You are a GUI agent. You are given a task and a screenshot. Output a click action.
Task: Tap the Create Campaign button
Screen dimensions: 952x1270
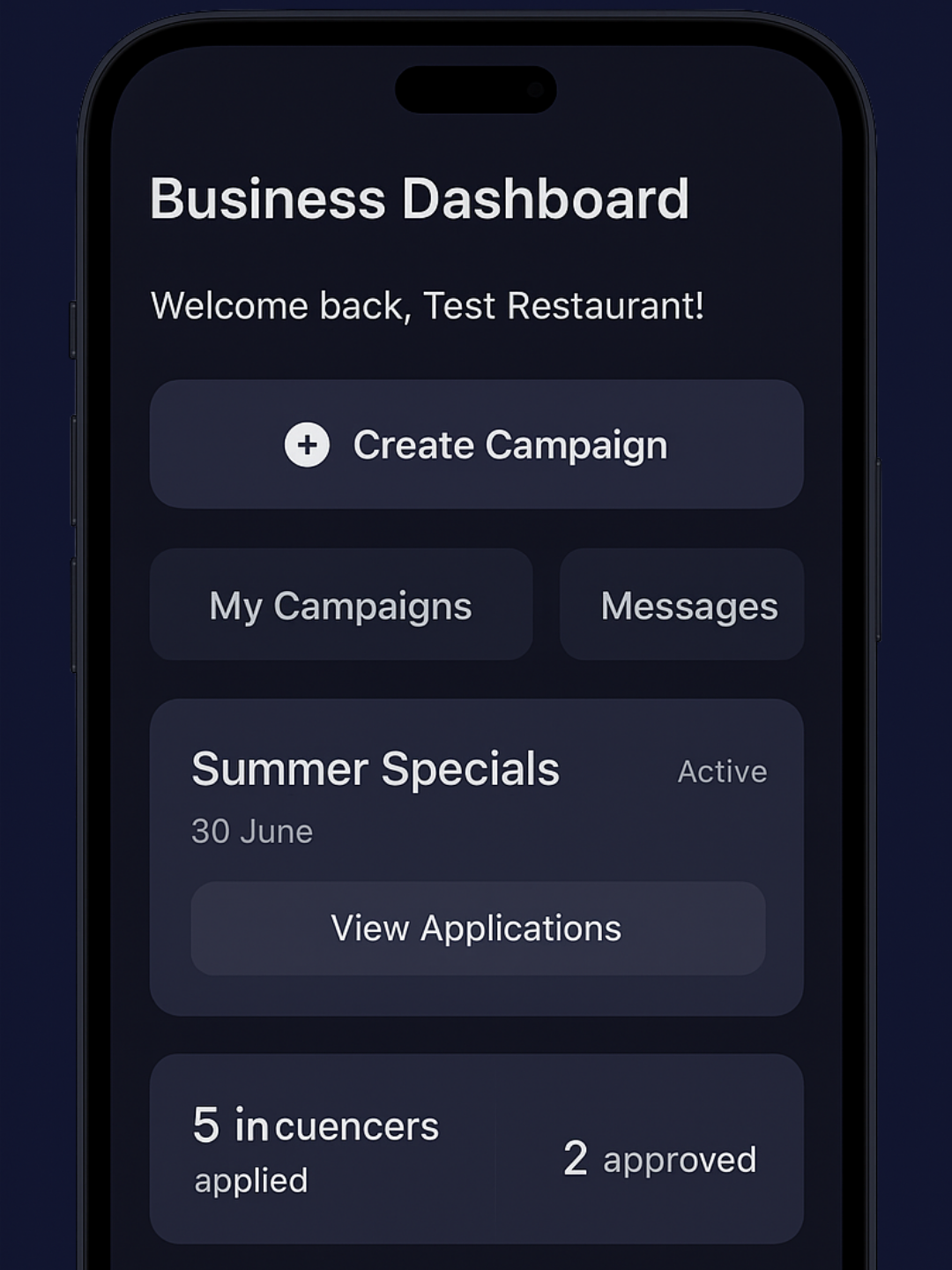[476, 444]
